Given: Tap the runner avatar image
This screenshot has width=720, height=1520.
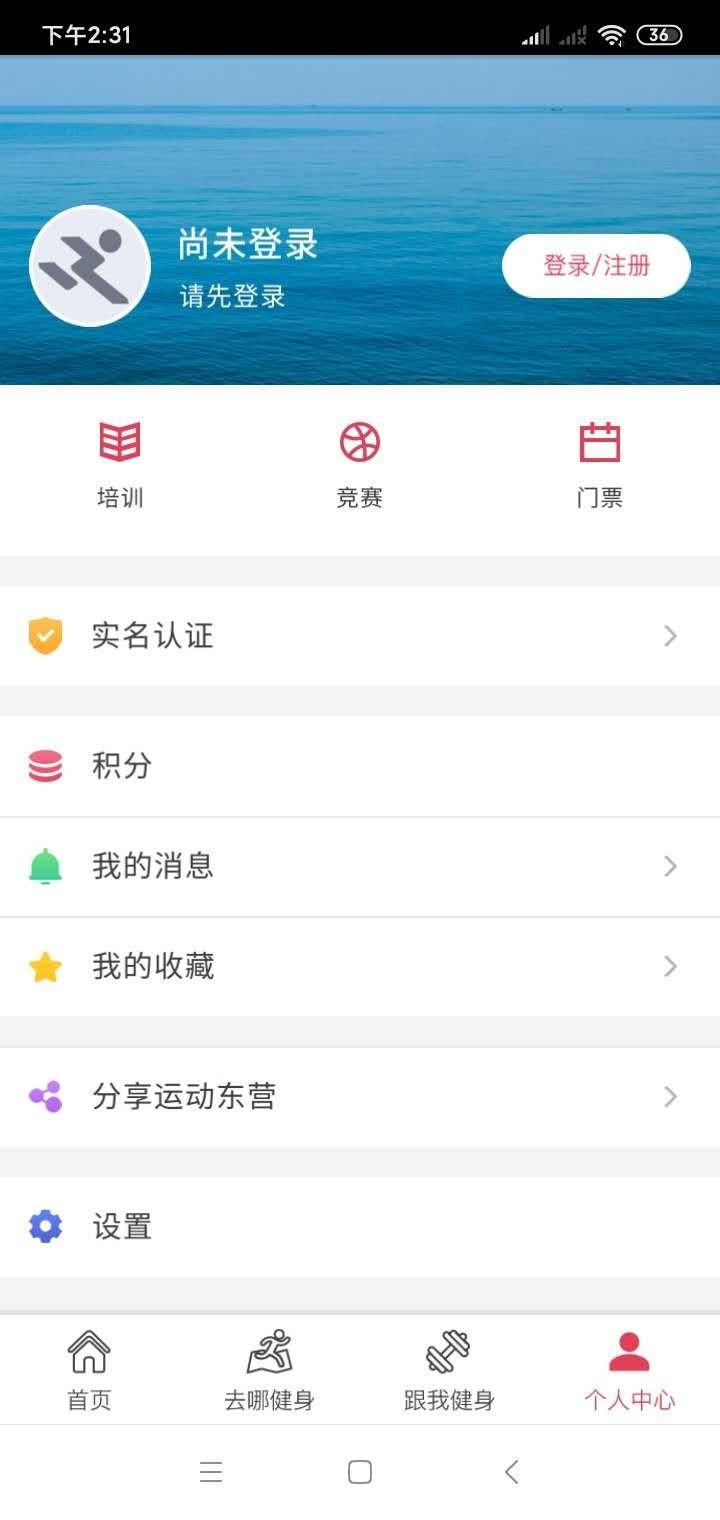Looking at the screenshot, I should pyautogui.click(x=89, y=265).
